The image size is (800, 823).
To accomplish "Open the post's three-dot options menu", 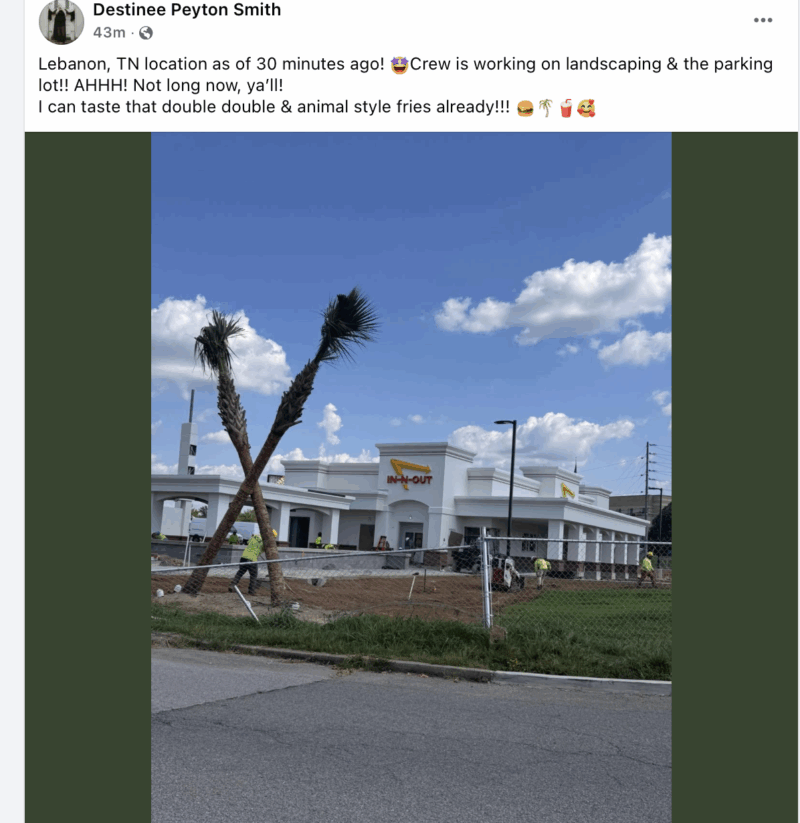I will pos(763,20).
